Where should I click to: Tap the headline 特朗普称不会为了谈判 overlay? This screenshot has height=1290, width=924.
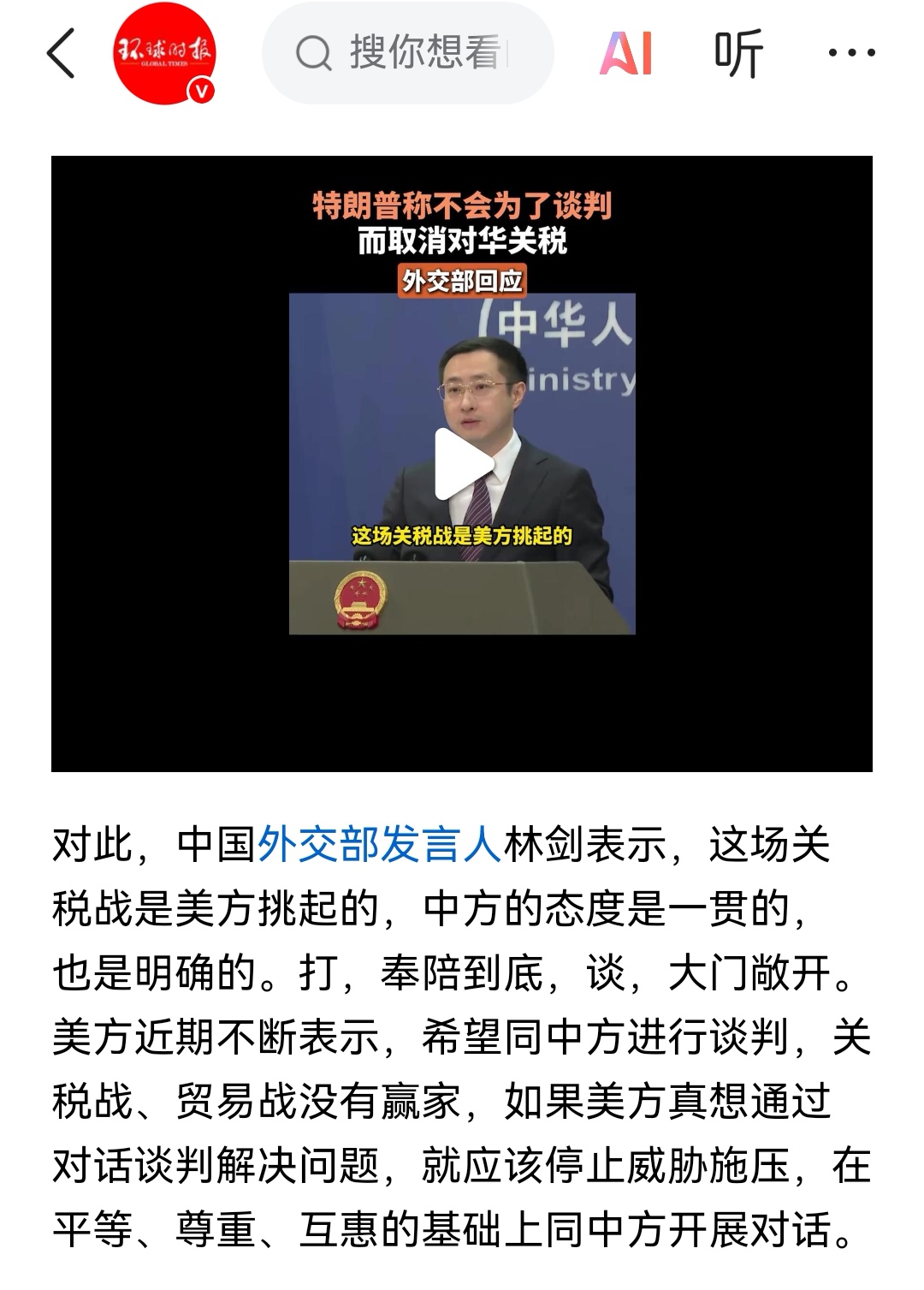pyautogui.click(x=460, y=205)
